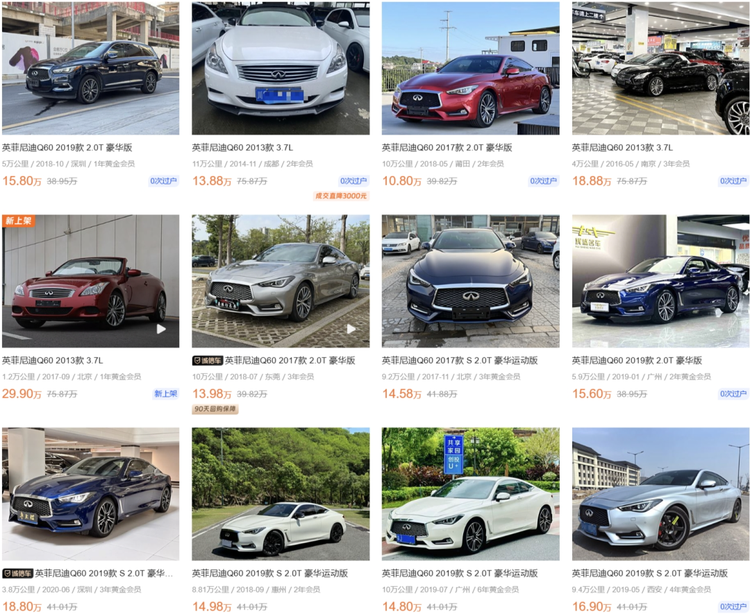The image size is (750, 614).
Task: Select the 15.60万 Q60 2019款 in 广州
Action: [660, 281]
